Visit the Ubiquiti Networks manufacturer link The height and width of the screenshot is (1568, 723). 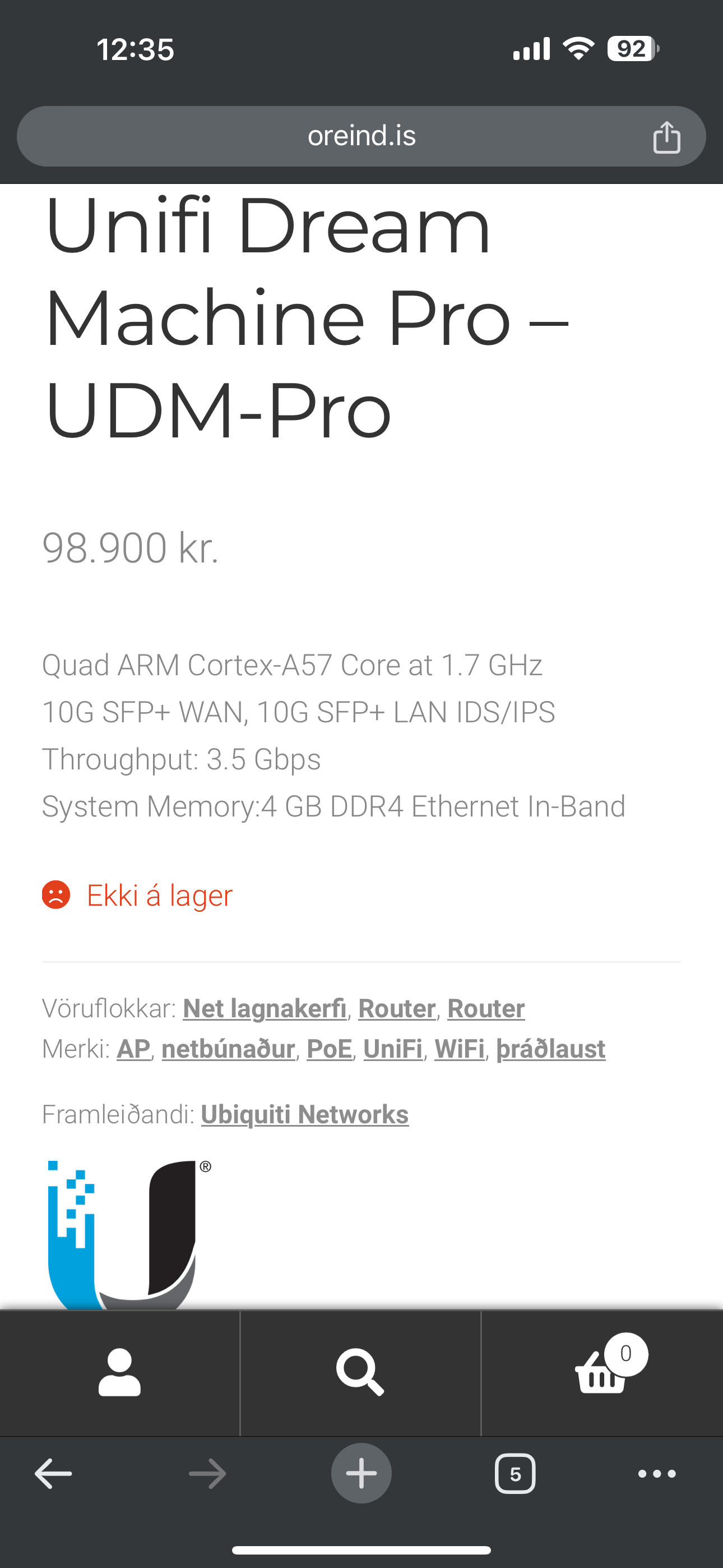pyautogui.click(x=305, y=1114)
